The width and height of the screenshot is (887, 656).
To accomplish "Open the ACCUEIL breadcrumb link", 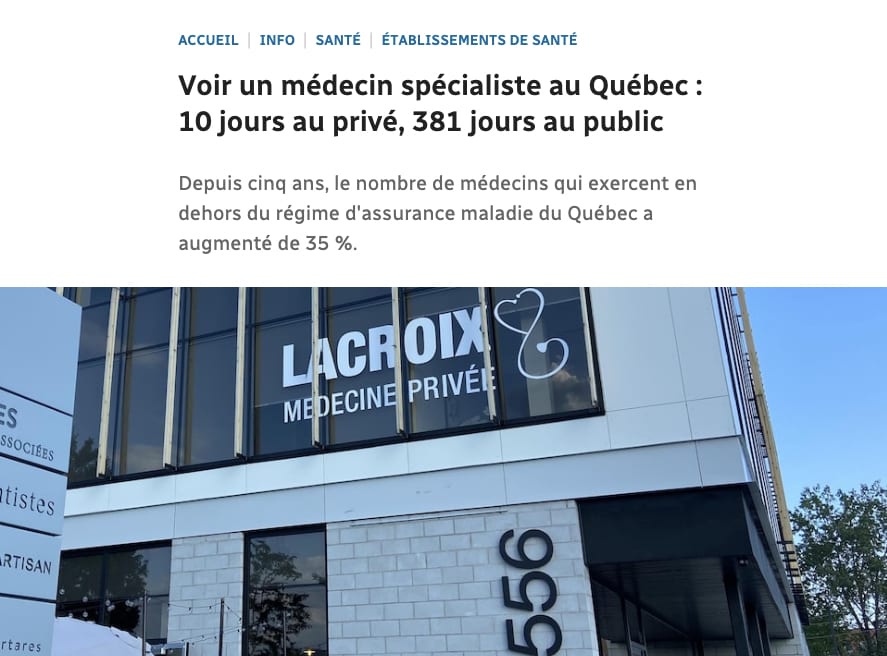I will click(208, 40).
